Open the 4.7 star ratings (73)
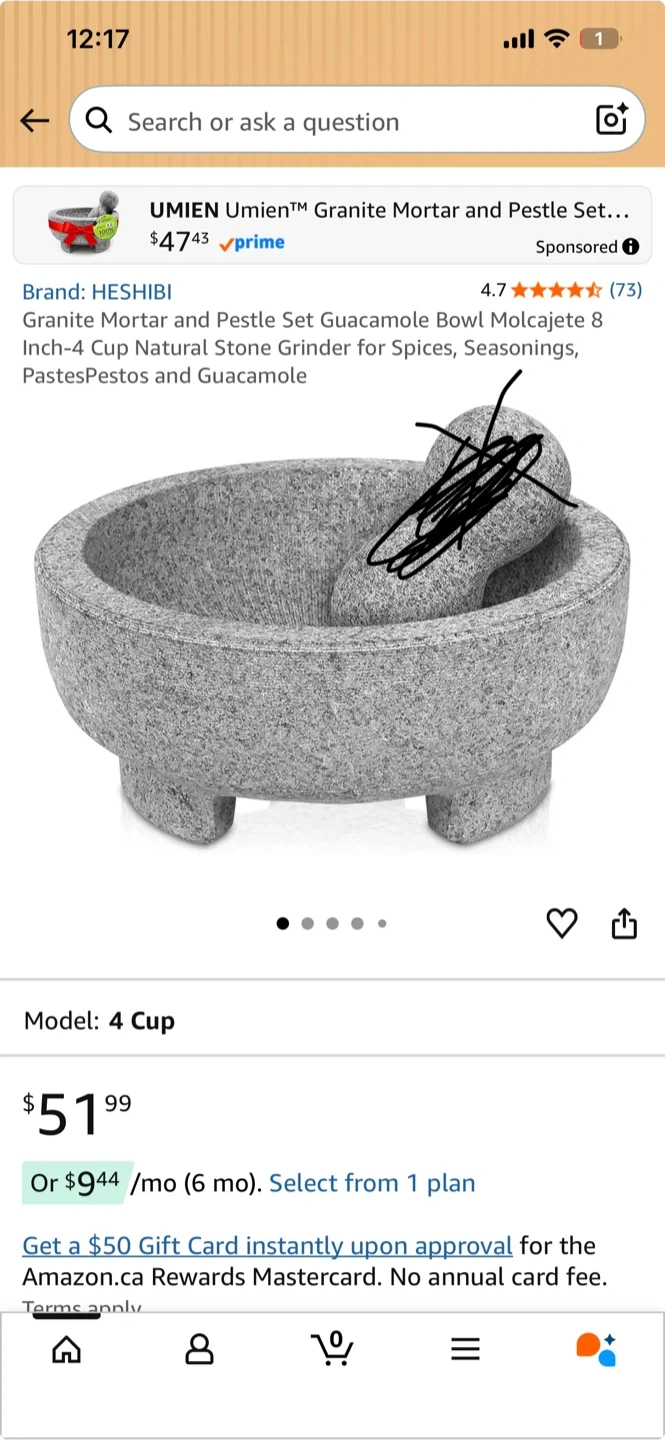 (560, 290)
